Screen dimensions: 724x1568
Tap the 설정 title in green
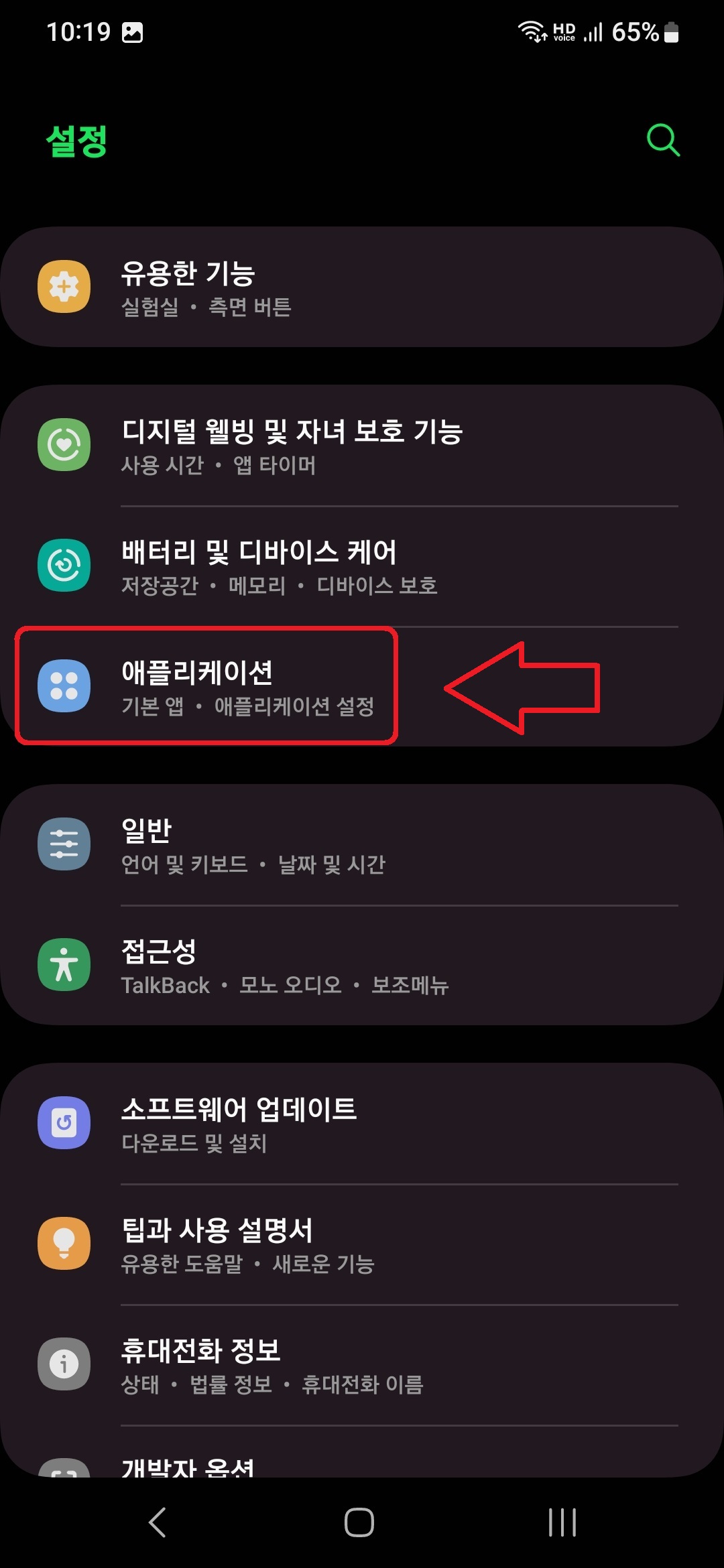tap(76, 141)
